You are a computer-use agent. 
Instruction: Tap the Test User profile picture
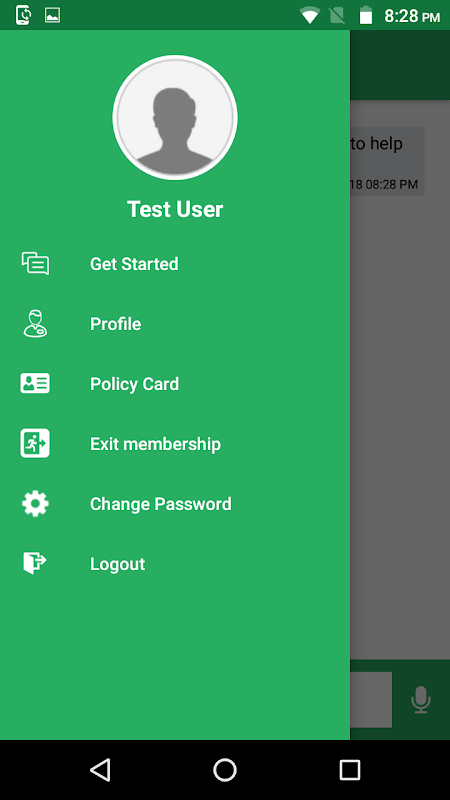pos(175,117)
